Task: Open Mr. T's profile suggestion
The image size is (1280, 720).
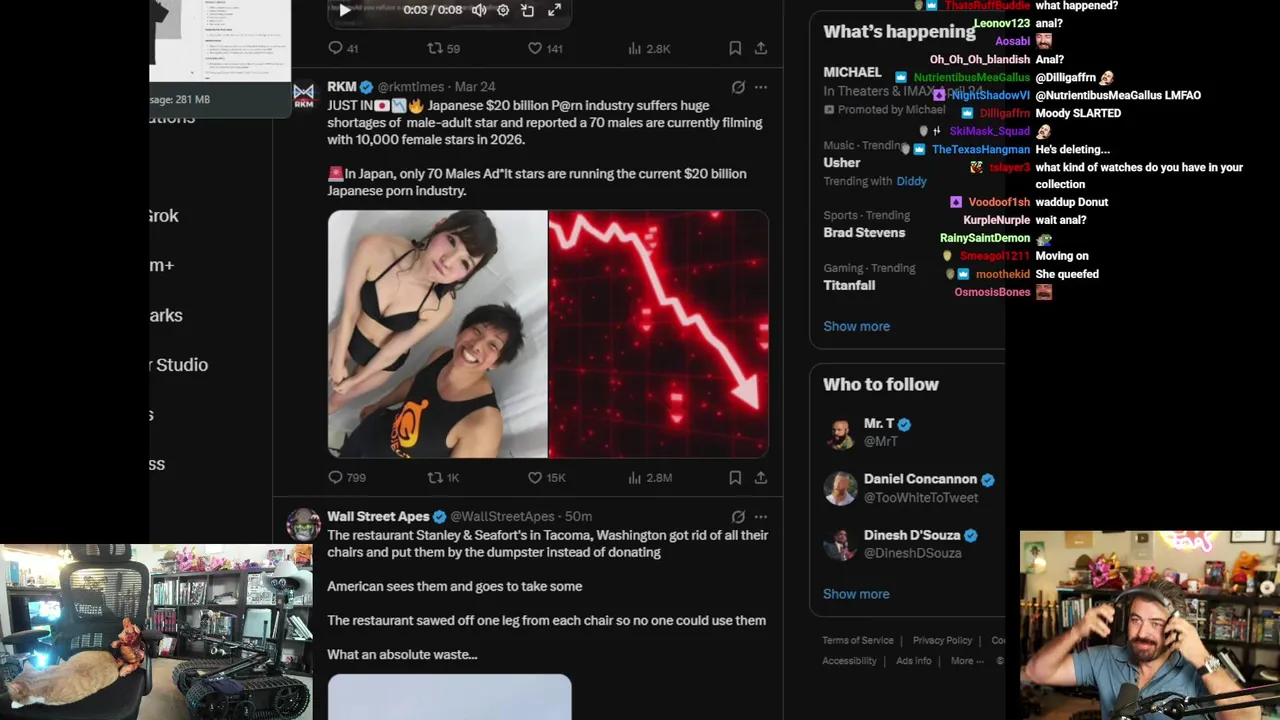Action: tap(879, 424)
